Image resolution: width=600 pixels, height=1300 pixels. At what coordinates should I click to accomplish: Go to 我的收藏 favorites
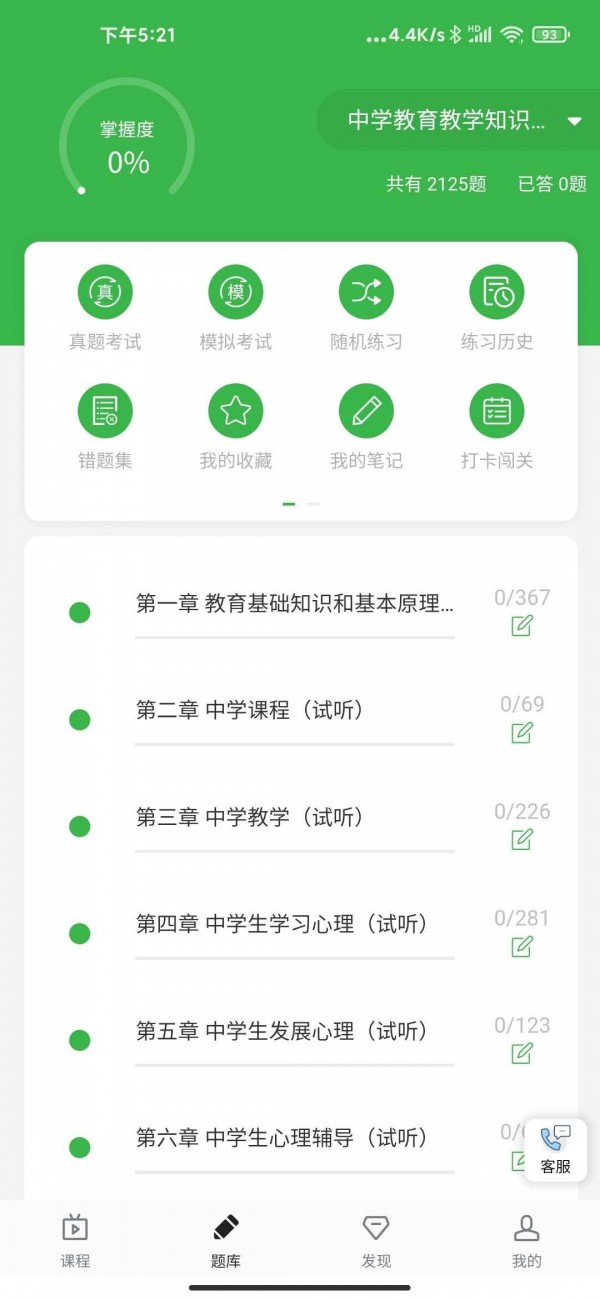pos(236,411)
